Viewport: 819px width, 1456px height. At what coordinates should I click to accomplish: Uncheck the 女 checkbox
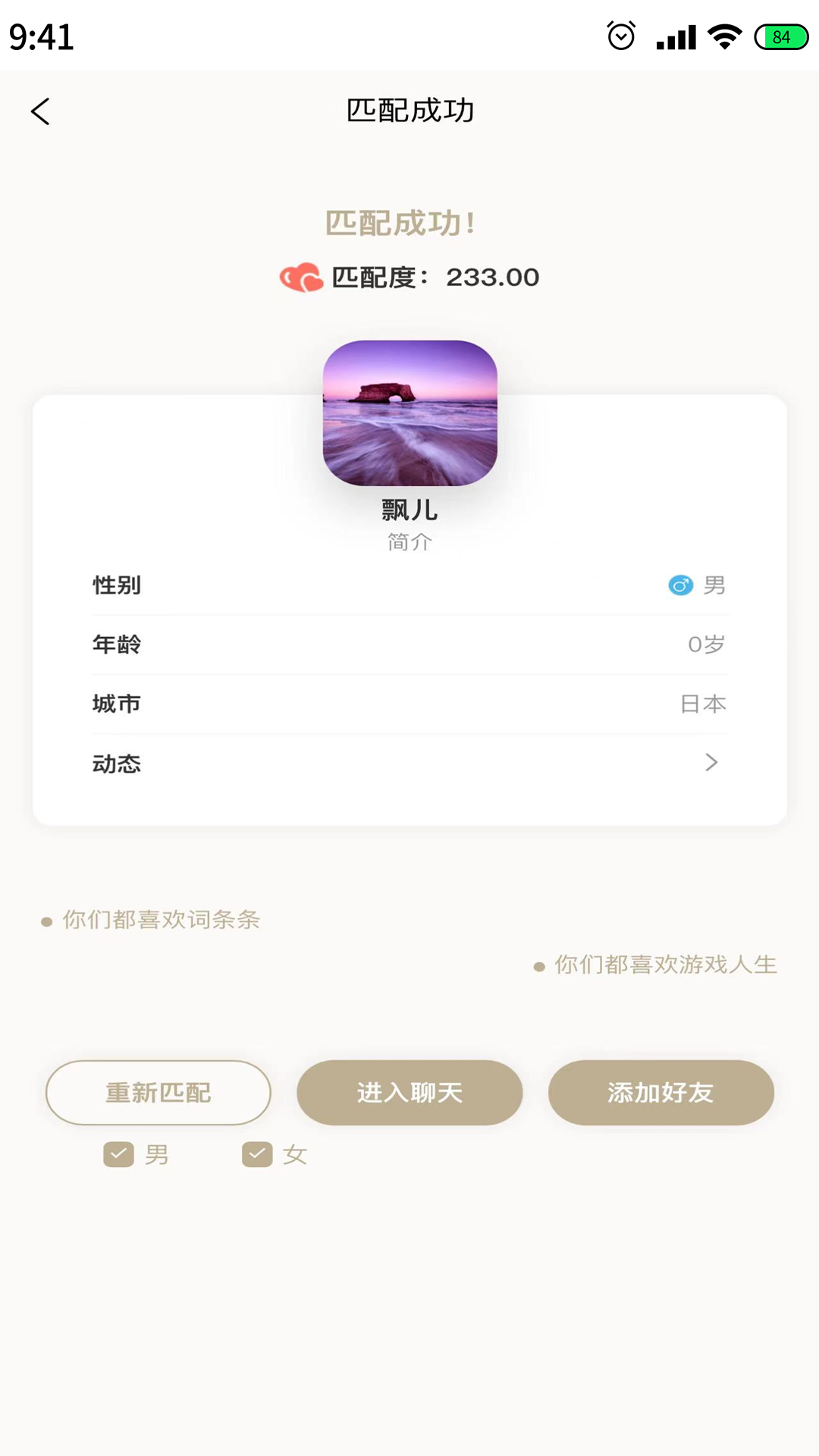257,1155
